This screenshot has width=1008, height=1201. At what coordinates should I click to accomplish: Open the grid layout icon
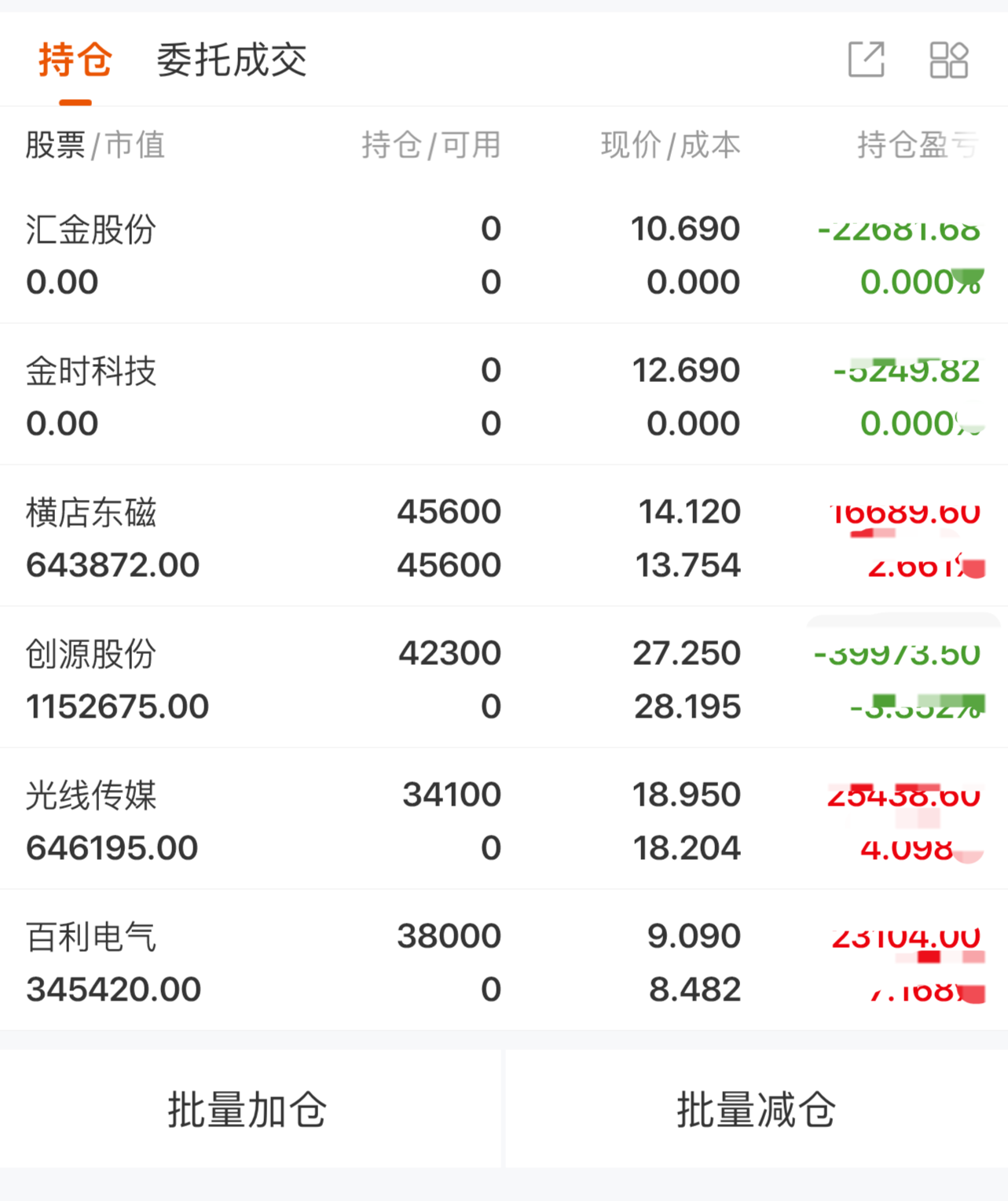coord(948,60)
